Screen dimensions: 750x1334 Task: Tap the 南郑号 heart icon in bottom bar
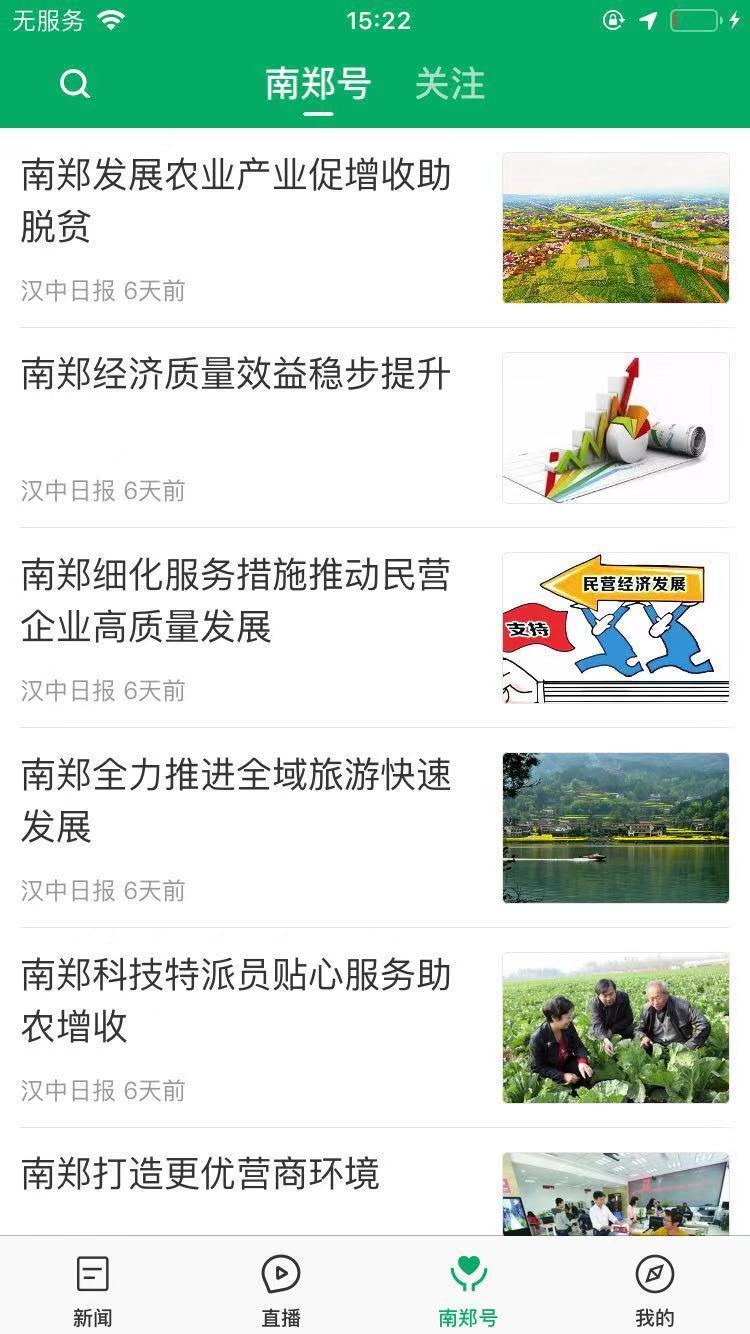point(468,1287)
